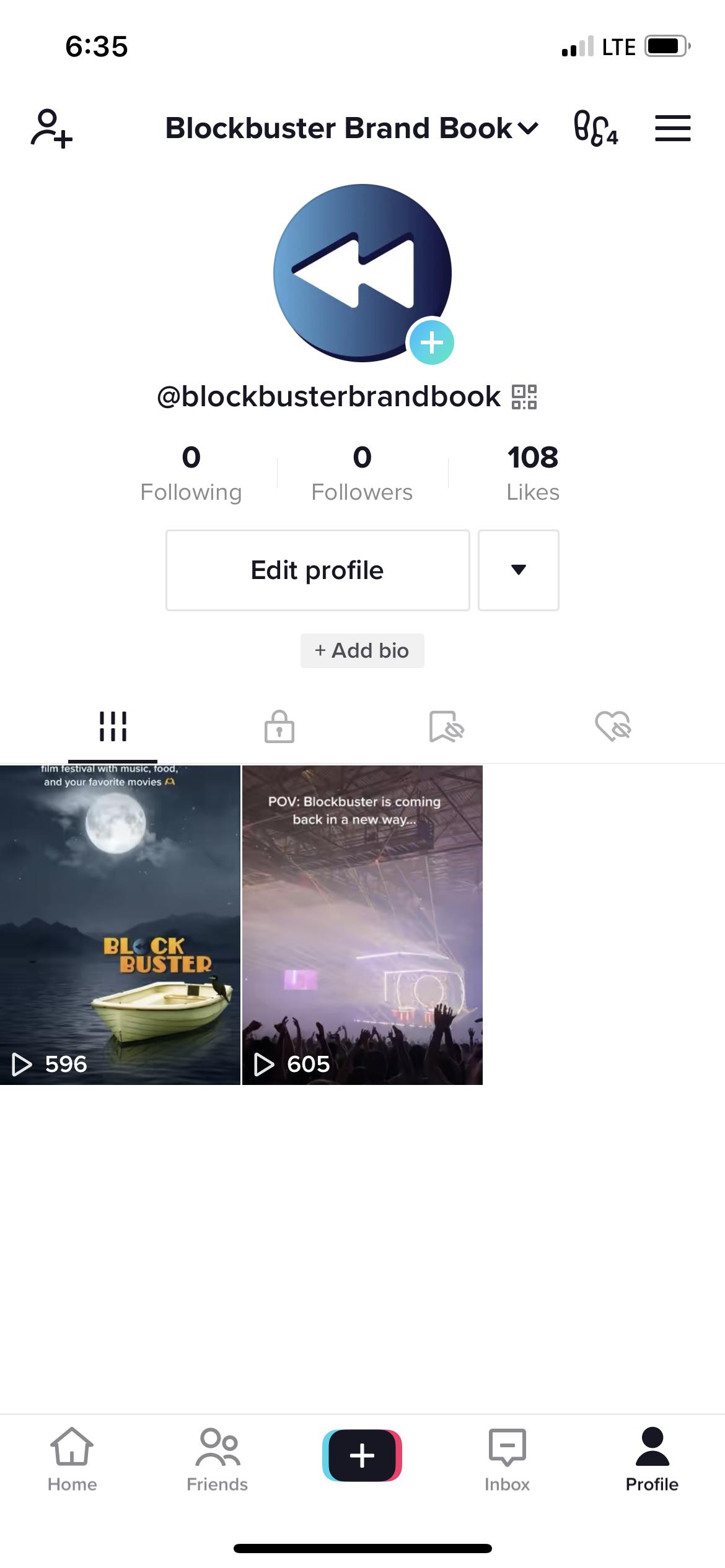Go to the Home tab
Viewport: 725px width, 1568px height.
pos(72,1458)
